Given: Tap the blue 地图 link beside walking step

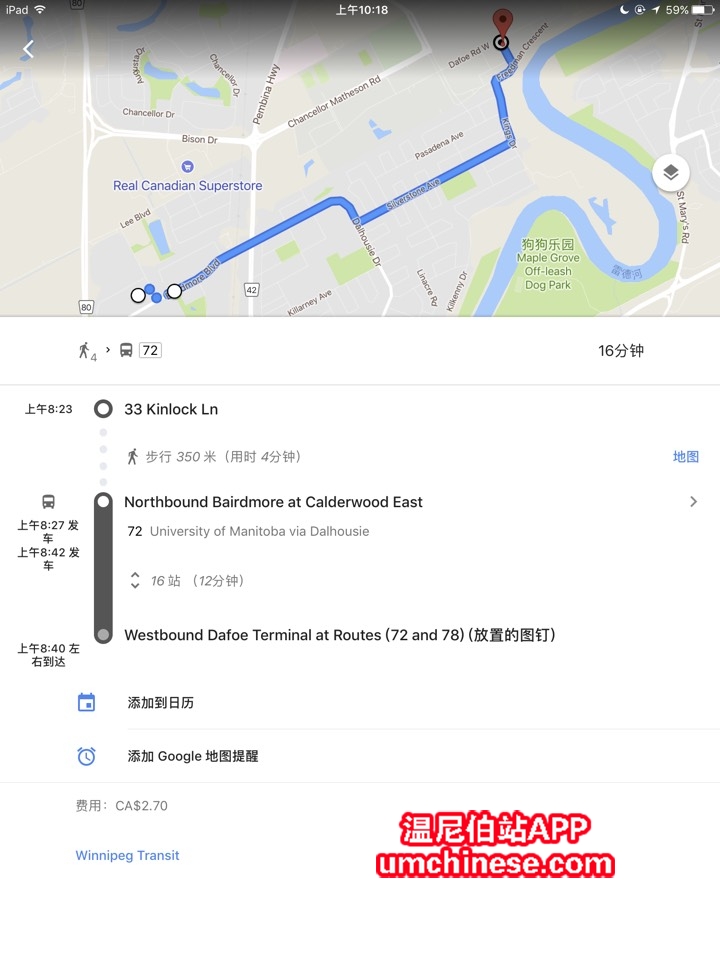Looking at the screenshot, I should coord(685,457).
